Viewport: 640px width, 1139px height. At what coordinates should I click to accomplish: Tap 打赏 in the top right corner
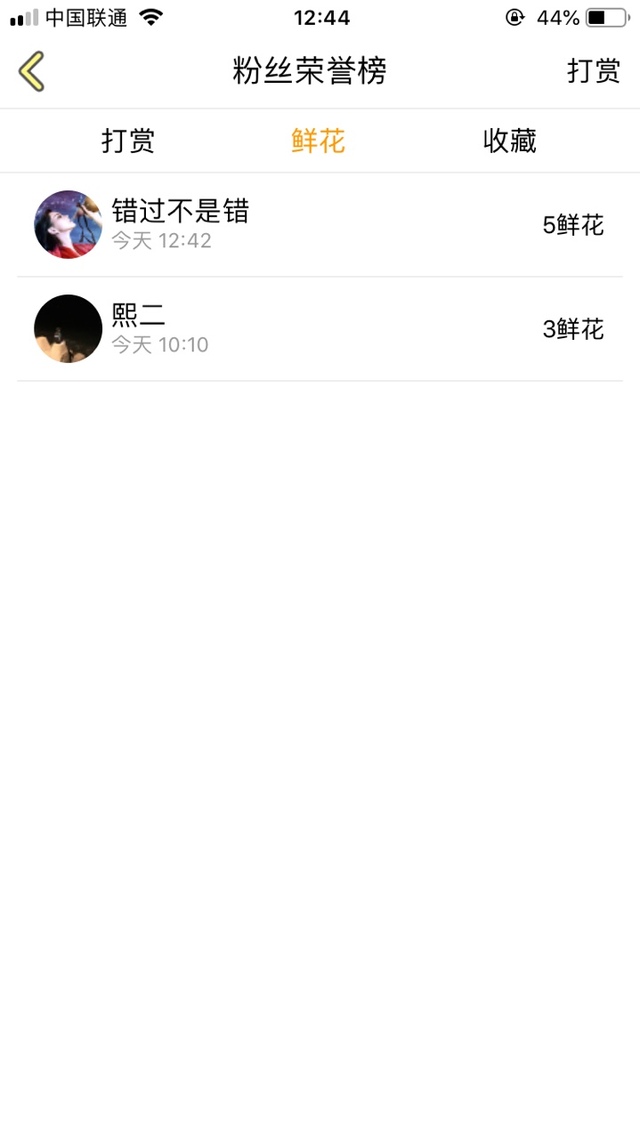(594, 71)
